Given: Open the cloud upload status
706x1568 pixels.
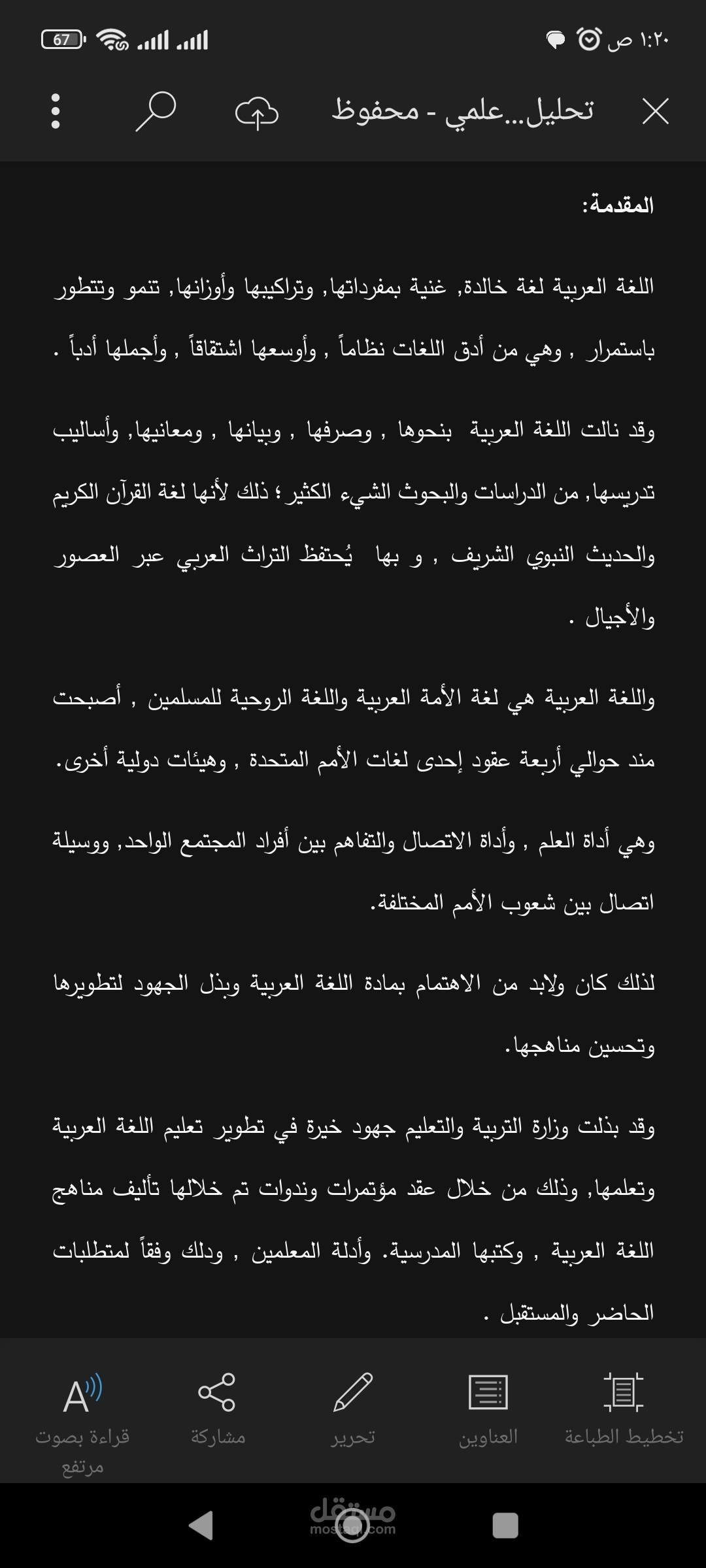Looking at the screenshot, I should 256,112.
